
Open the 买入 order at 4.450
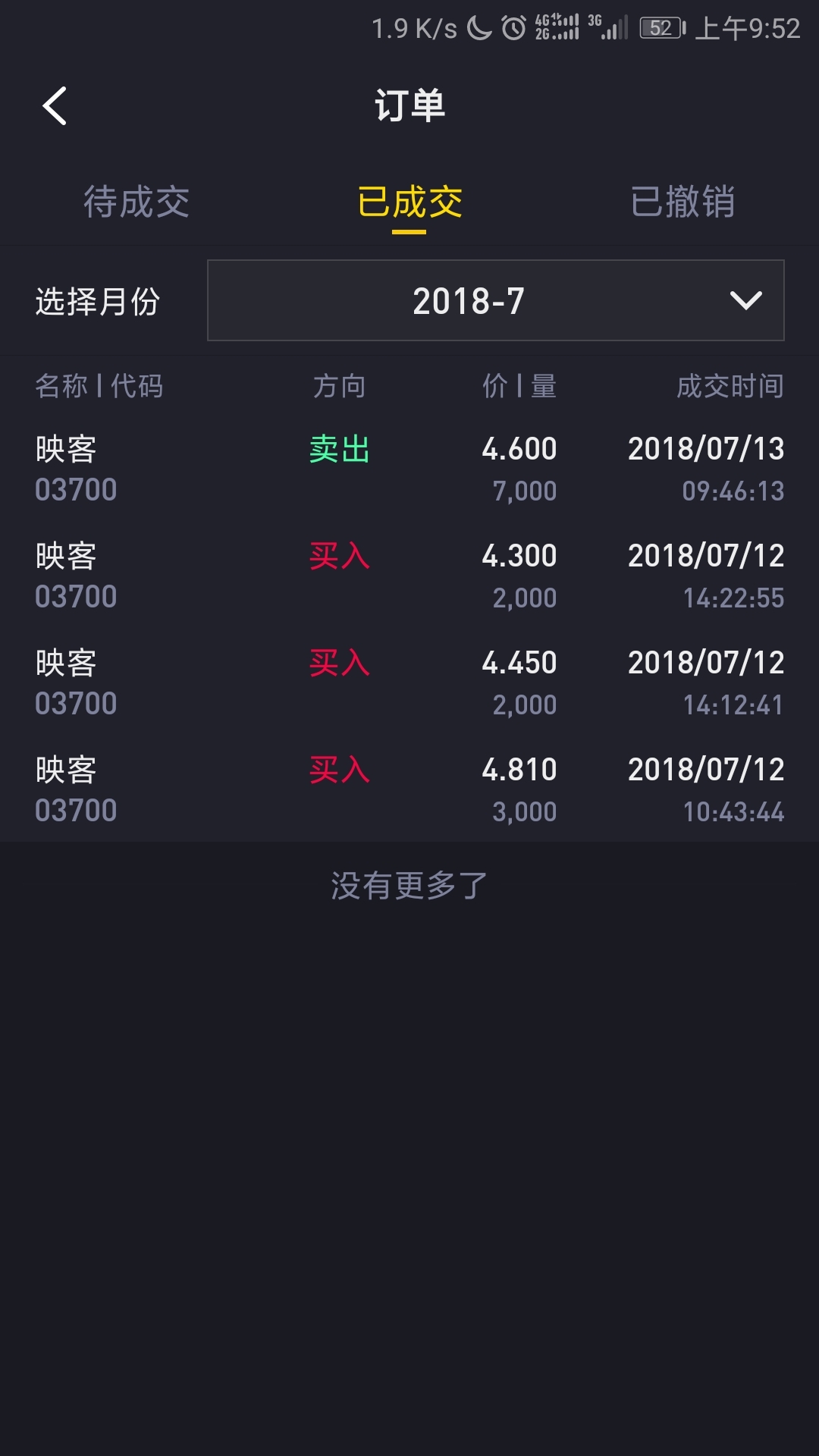[409, 682]
